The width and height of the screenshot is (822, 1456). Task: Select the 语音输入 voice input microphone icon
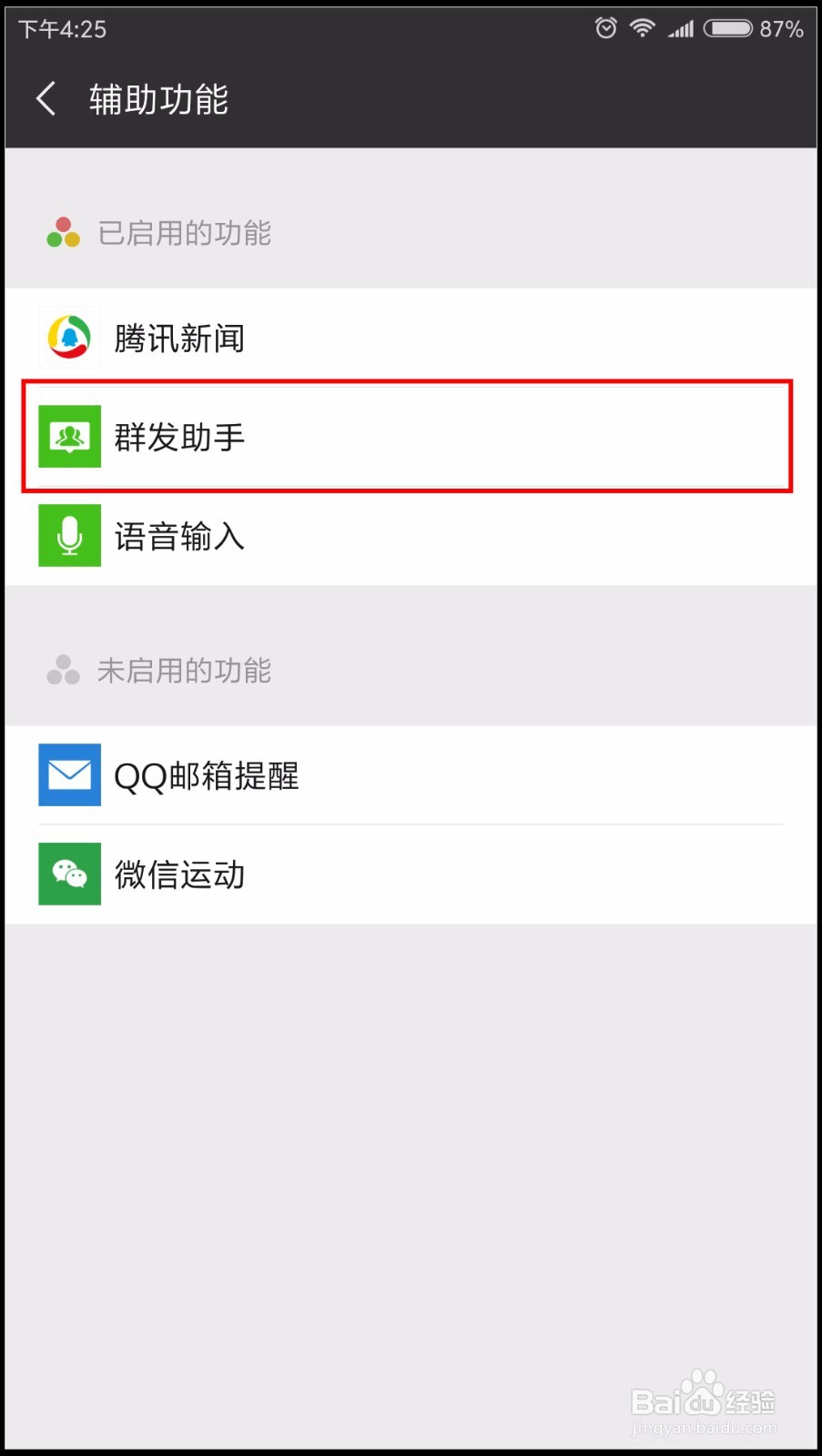click(x=68, y=536)
